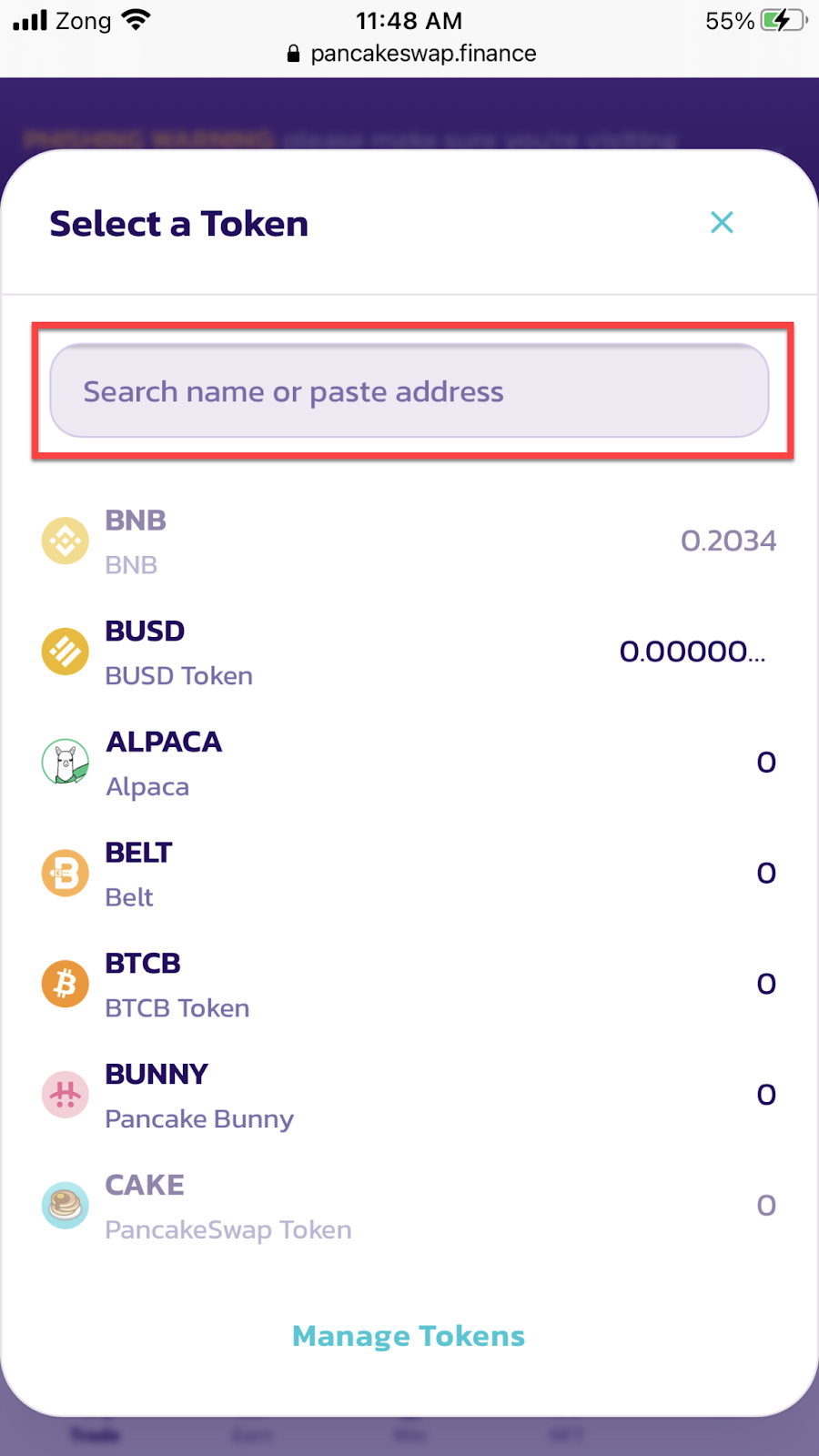The height and width of the screenshot is (1456, 819).
Task: Select the BTCB Token row
Action: click(409, 985)
